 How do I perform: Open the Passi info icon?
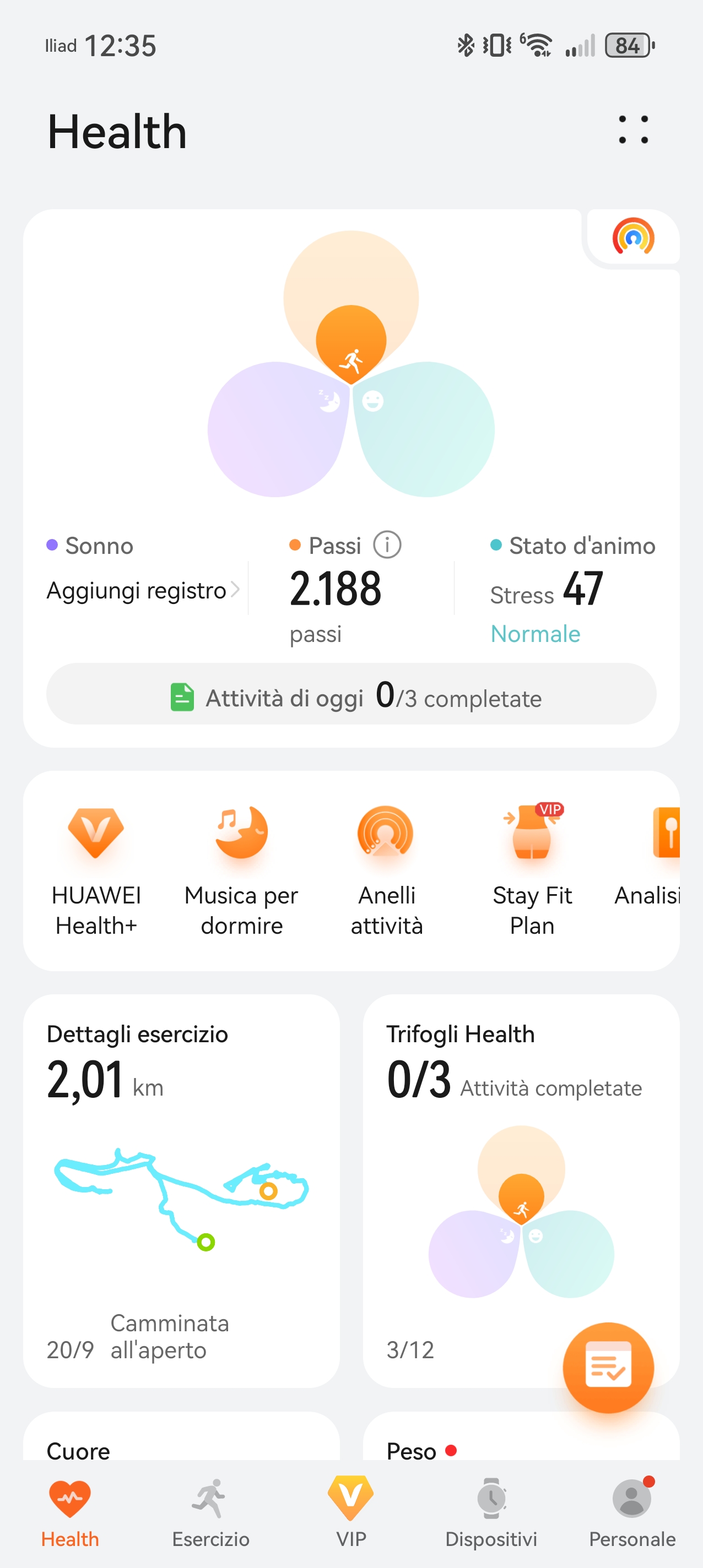coord(387,545)
